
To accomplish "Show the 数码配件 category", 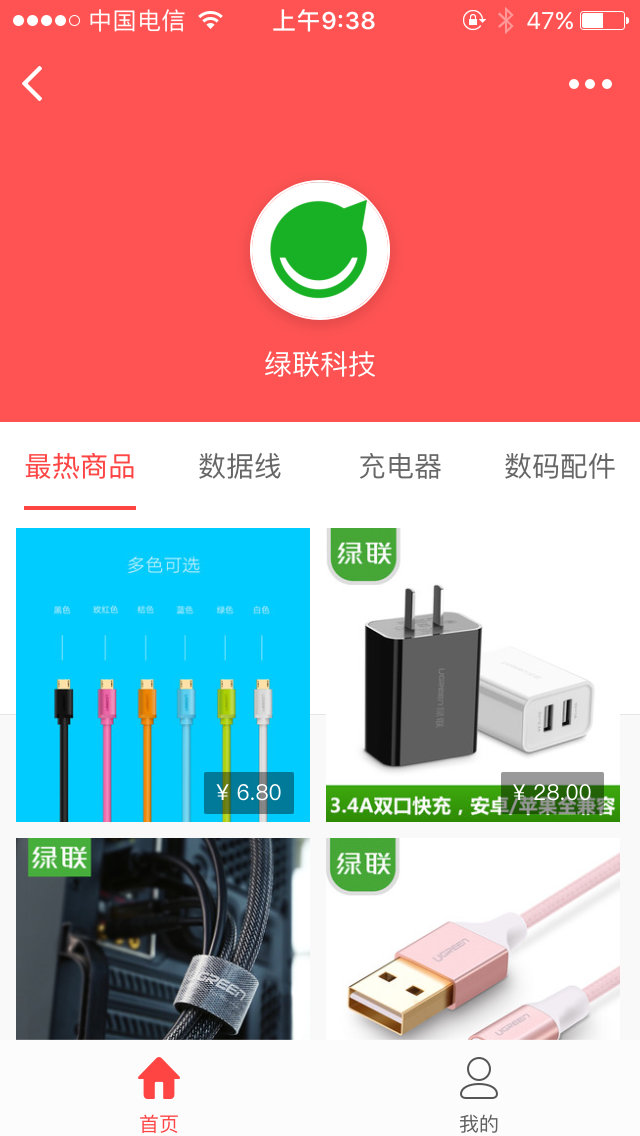I will point(560,466).
